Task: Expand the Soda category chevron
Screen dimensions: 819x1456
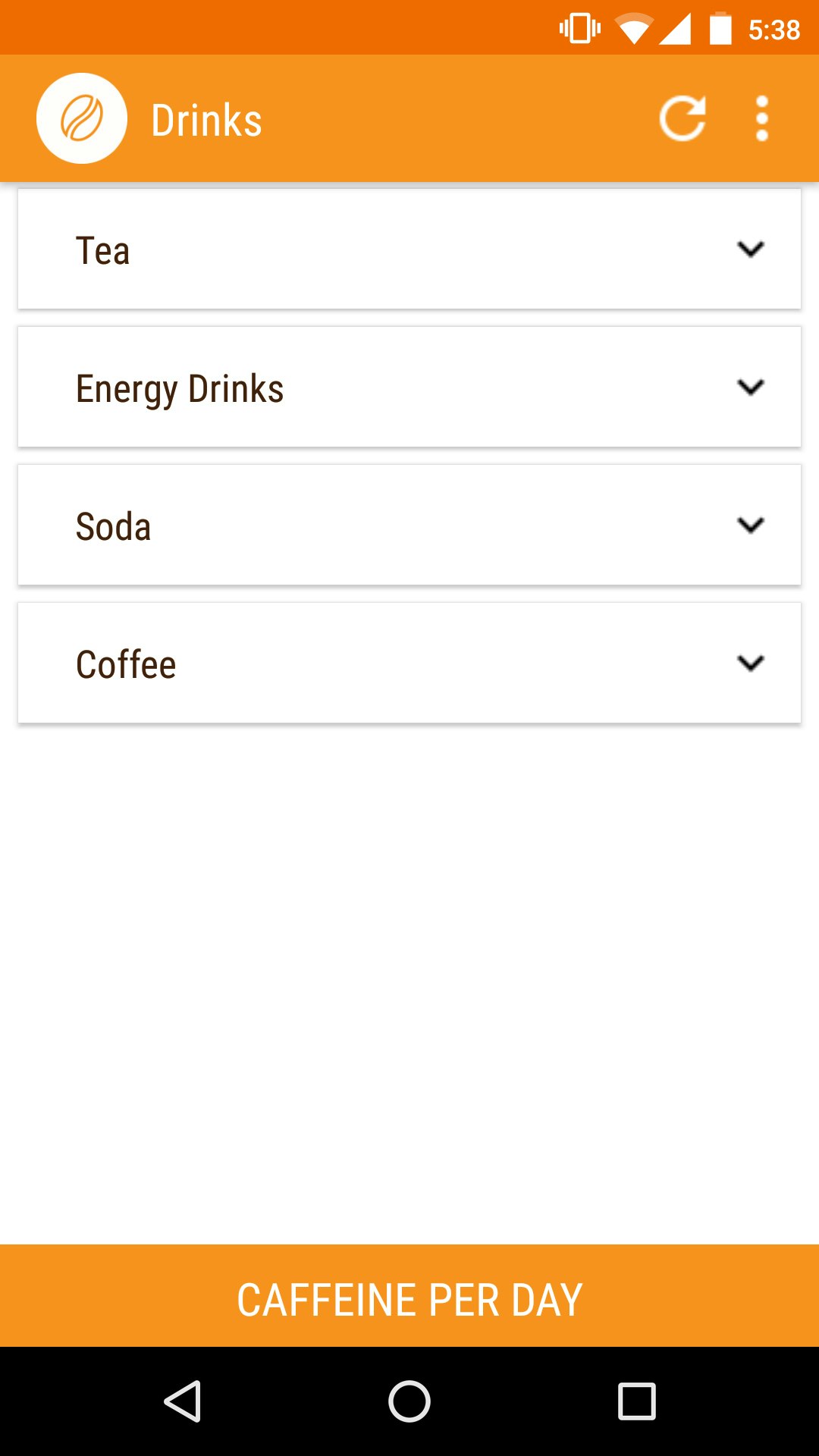Action: coord(750,525)
